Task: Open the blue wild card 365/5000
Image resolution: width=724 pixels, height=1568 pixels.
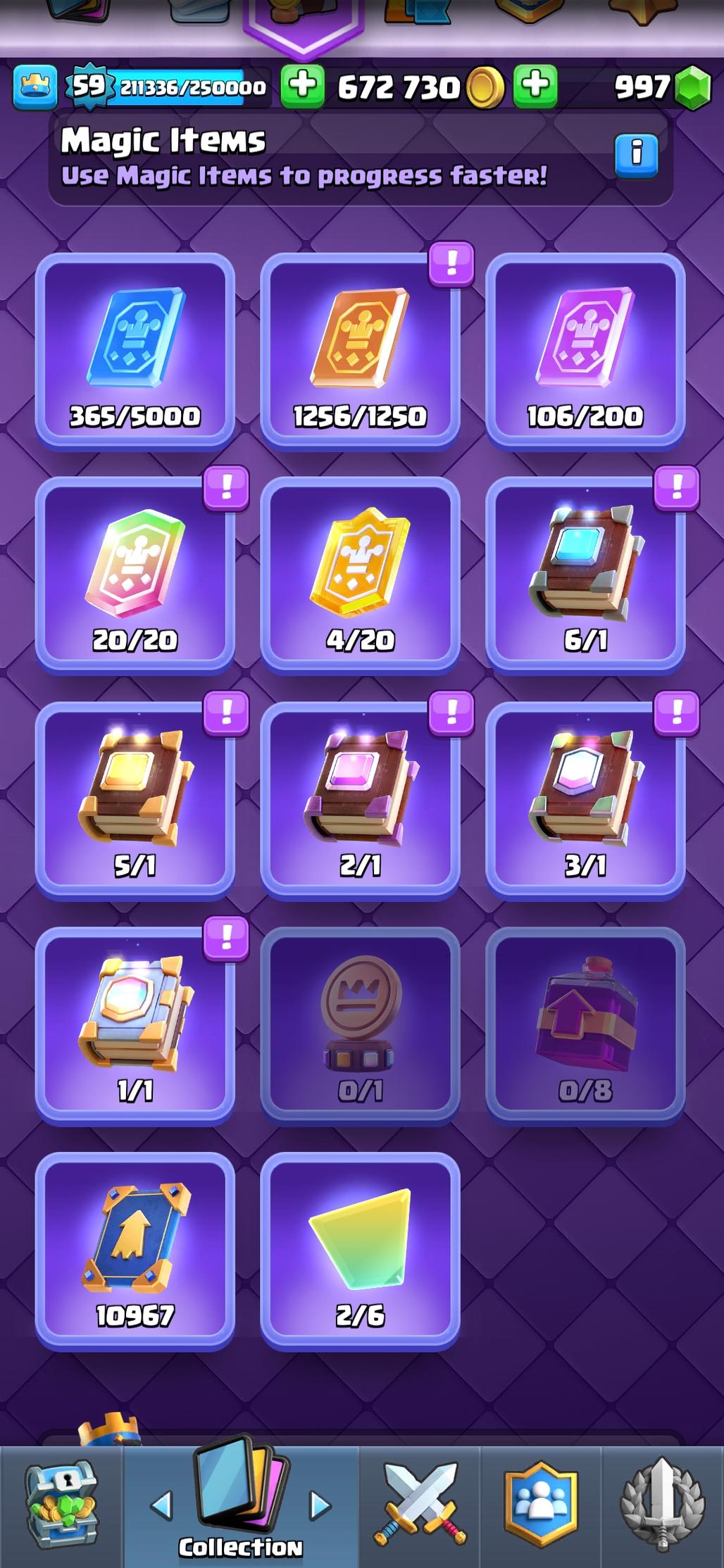Action: tap(135, 351)
